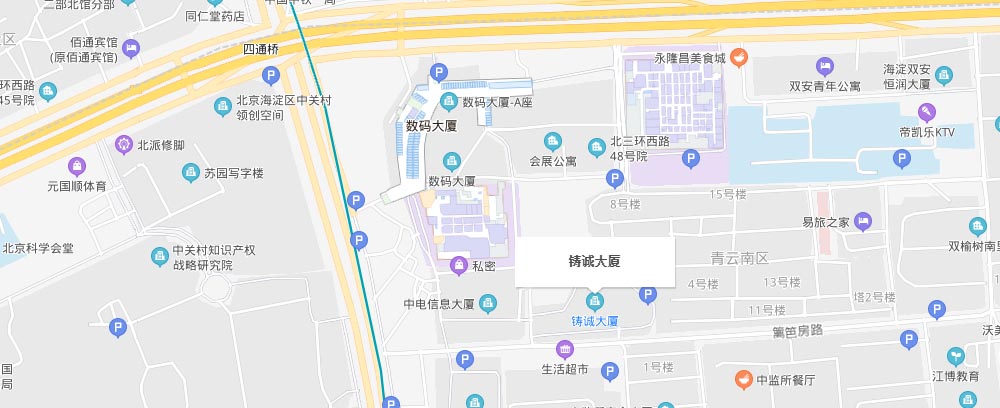This screenshot has height=408, width=1000.
Task: Tap the 北派修脚 marker
Action: pyautogui.click(x=124, y=144)
